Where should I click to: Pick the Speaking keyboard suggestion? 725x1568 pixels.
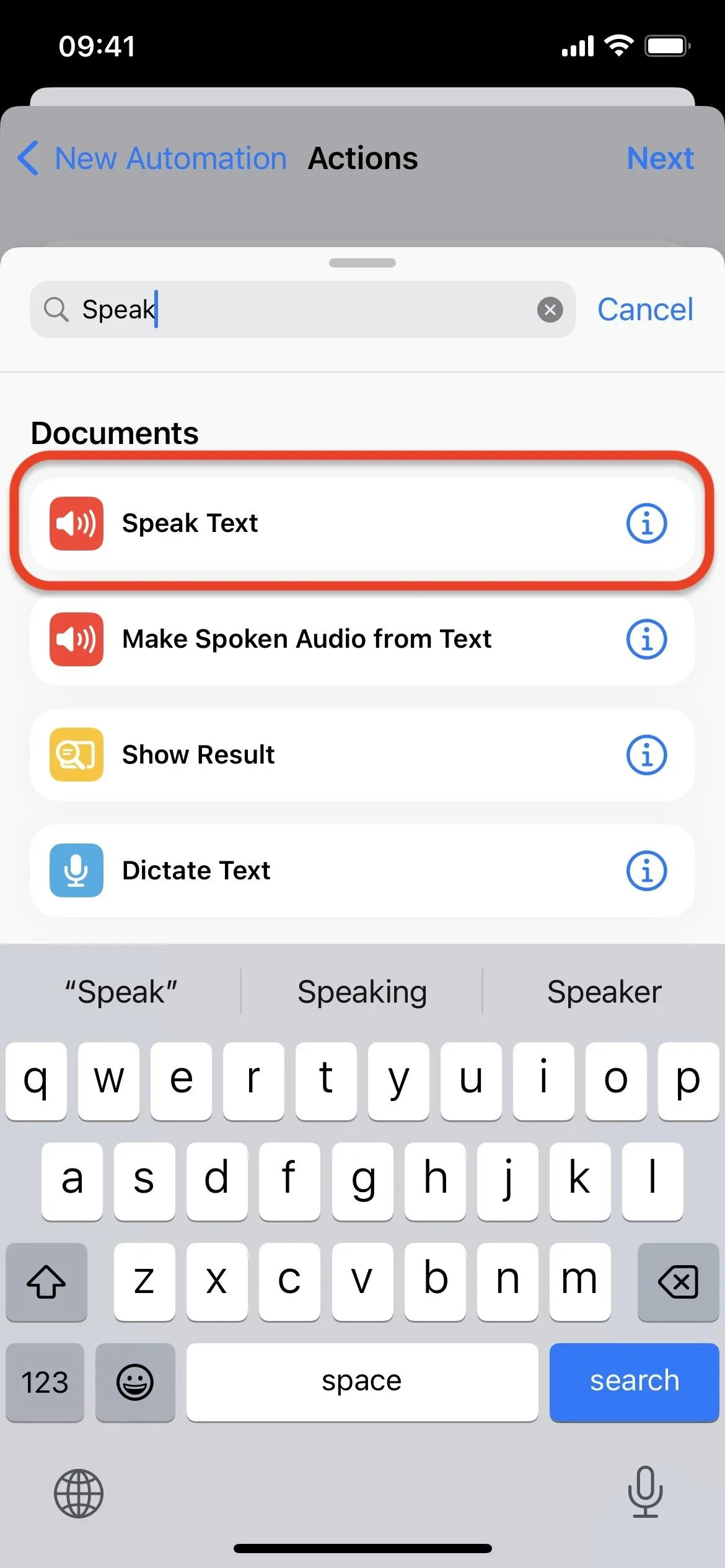[x=362, y=992]
